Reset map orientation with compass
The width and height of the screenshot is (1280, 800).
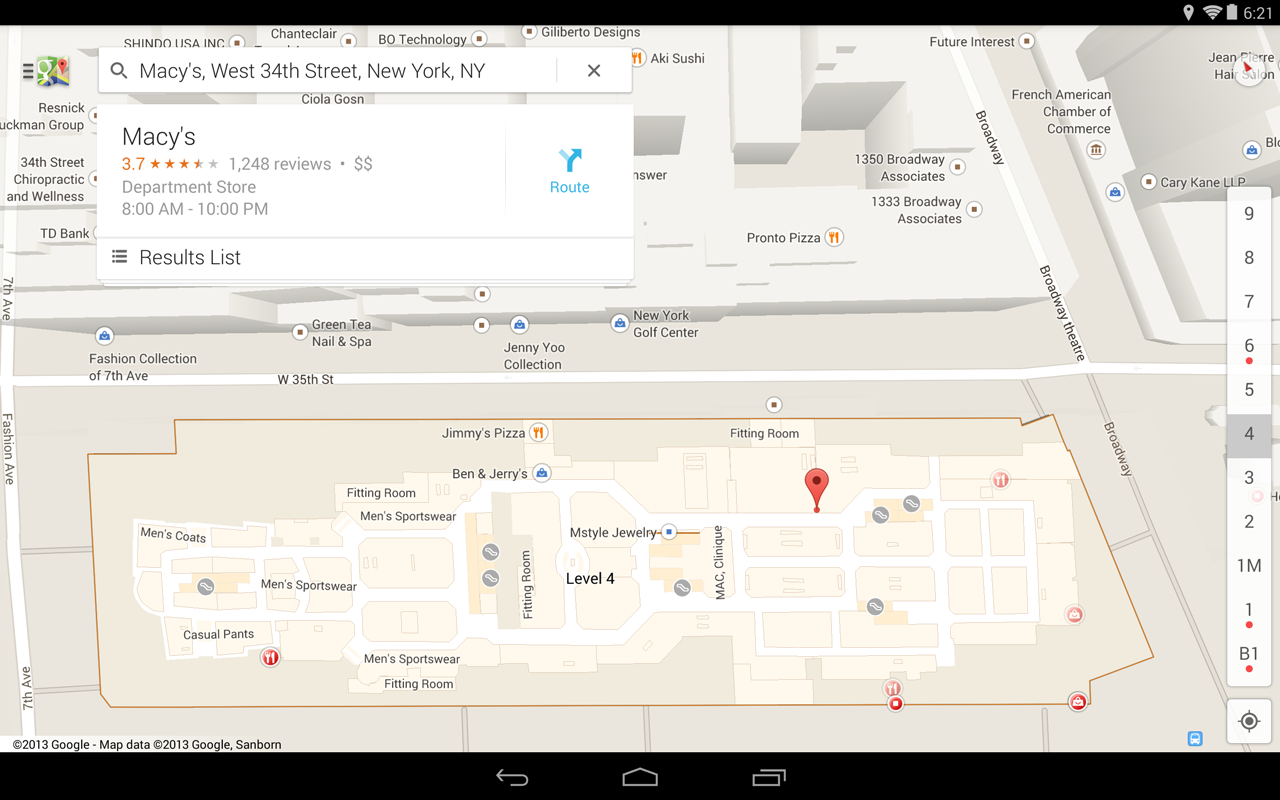click(x=1249, y=69)
